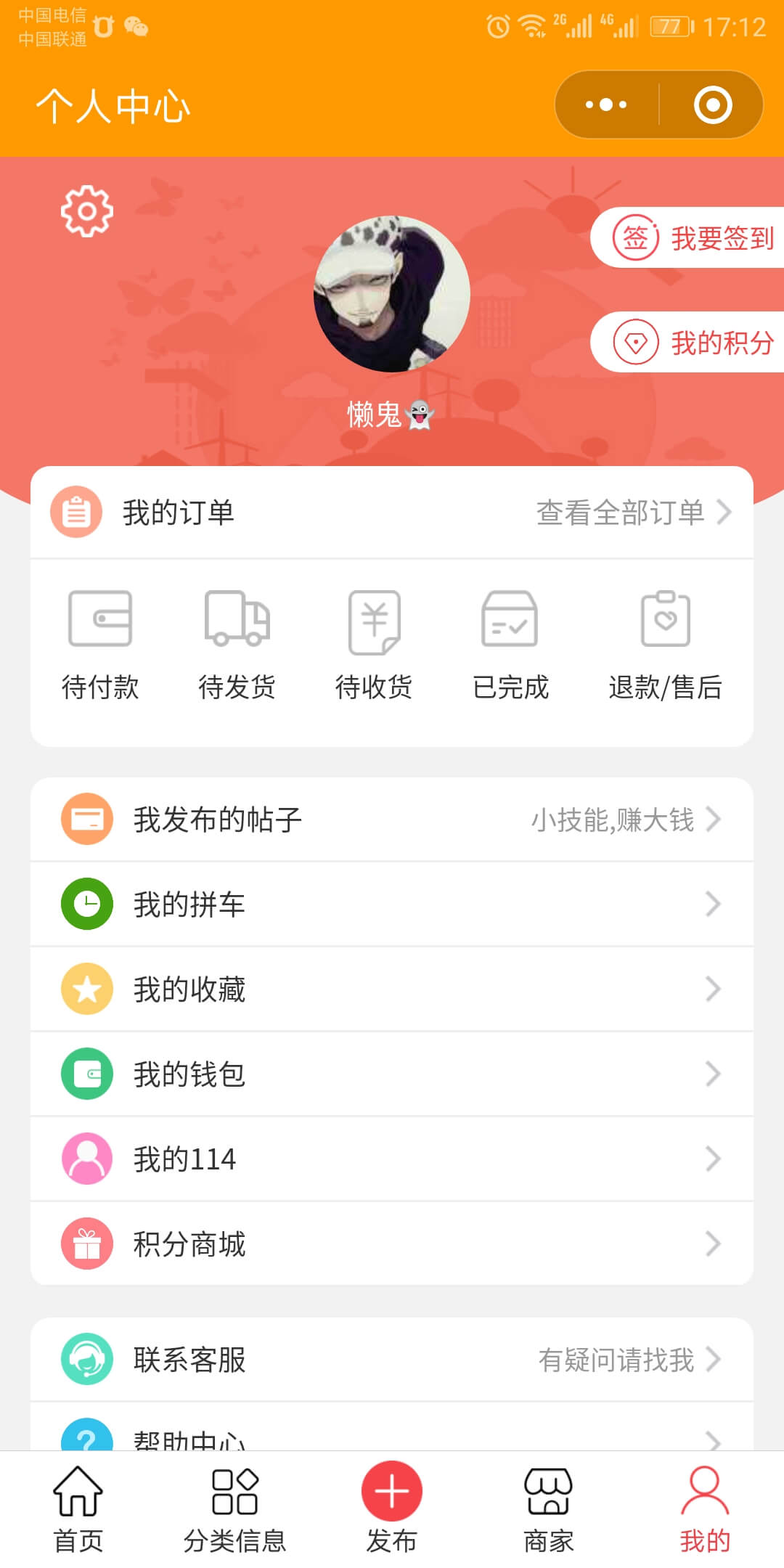Screen dimensions: 784x1568
Task: Open 待收货 pending receipt icon
Action: [x=375, y=621]
